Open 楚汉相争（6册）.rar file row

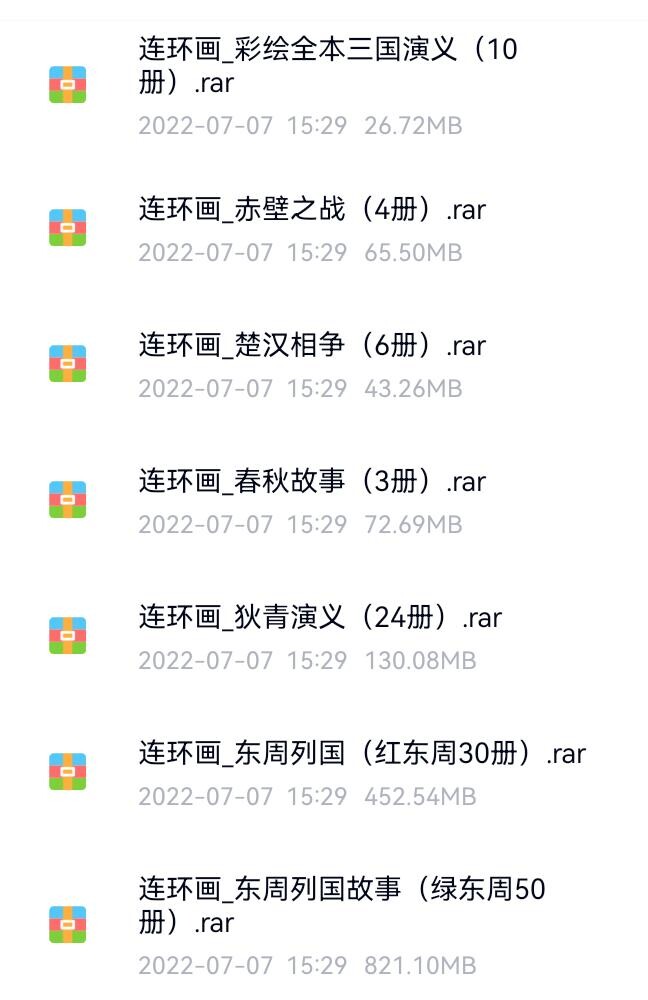tap(312, 346)
